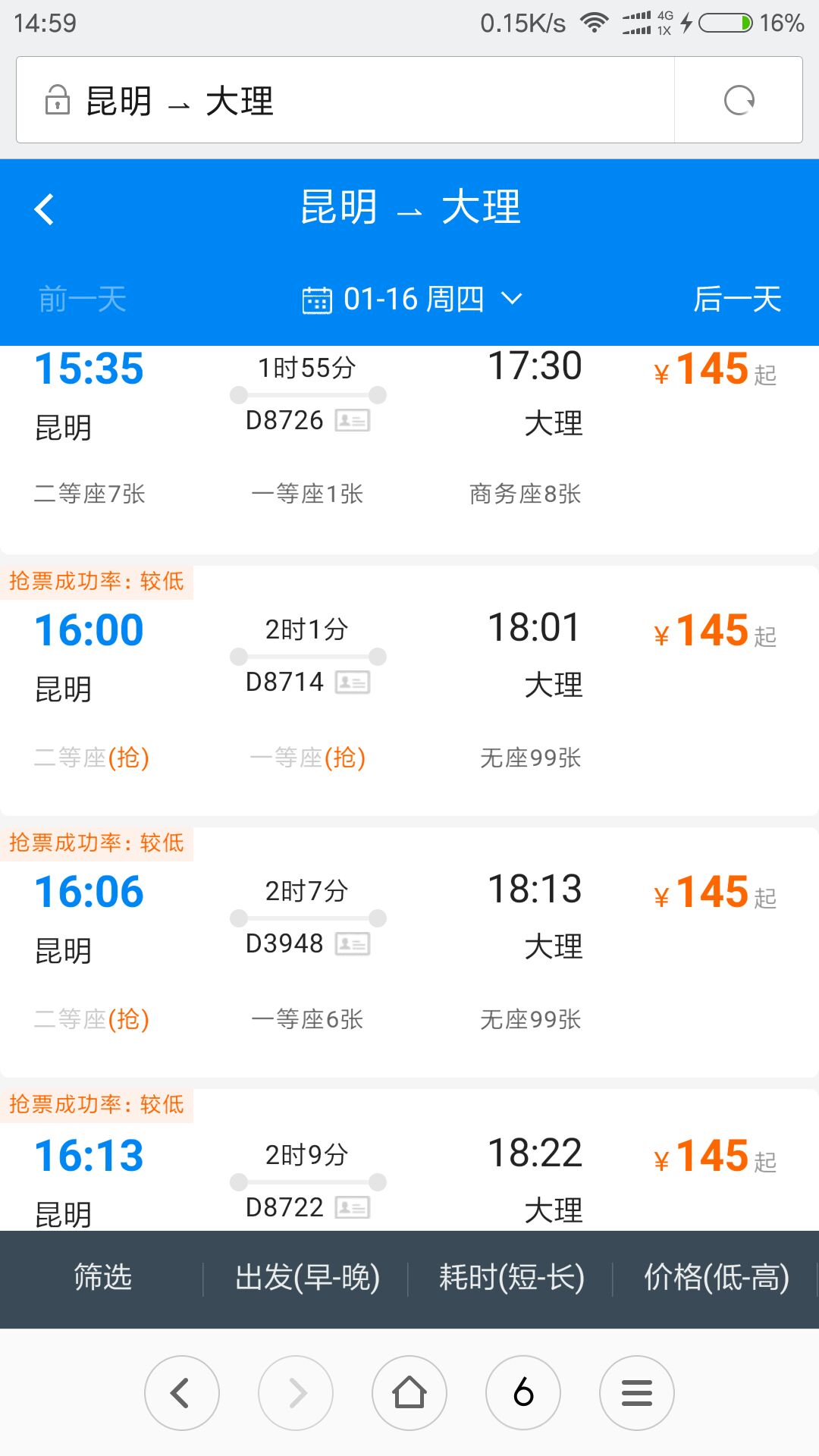Screen dimensions: 819x1456
Task: Reload the page with the refresh icon
Action: [x=739, y=100]
